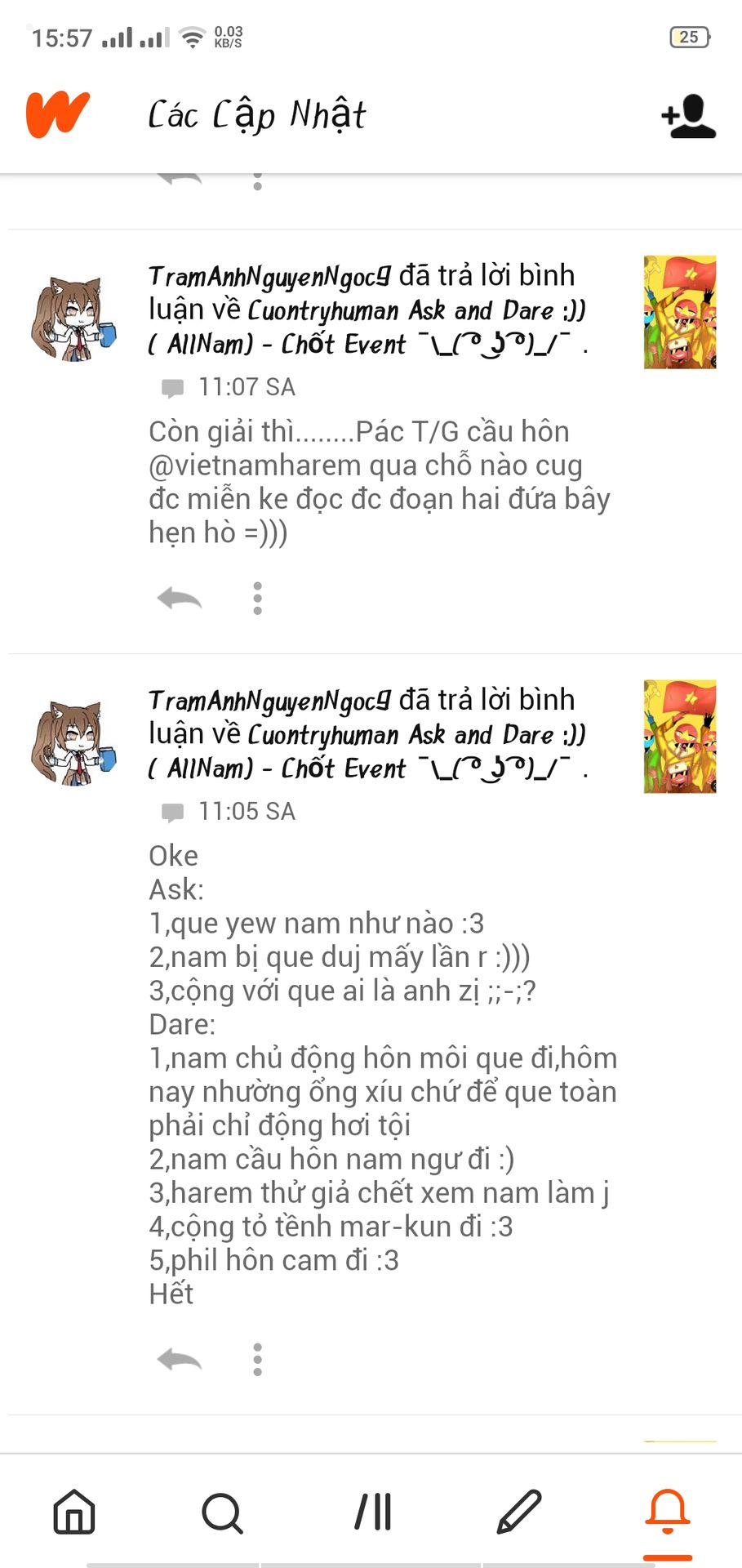Screen dimensions: 742x1568
Task: Open overflow menu under the 11:05 SA comment
Action: (258, 1360)
